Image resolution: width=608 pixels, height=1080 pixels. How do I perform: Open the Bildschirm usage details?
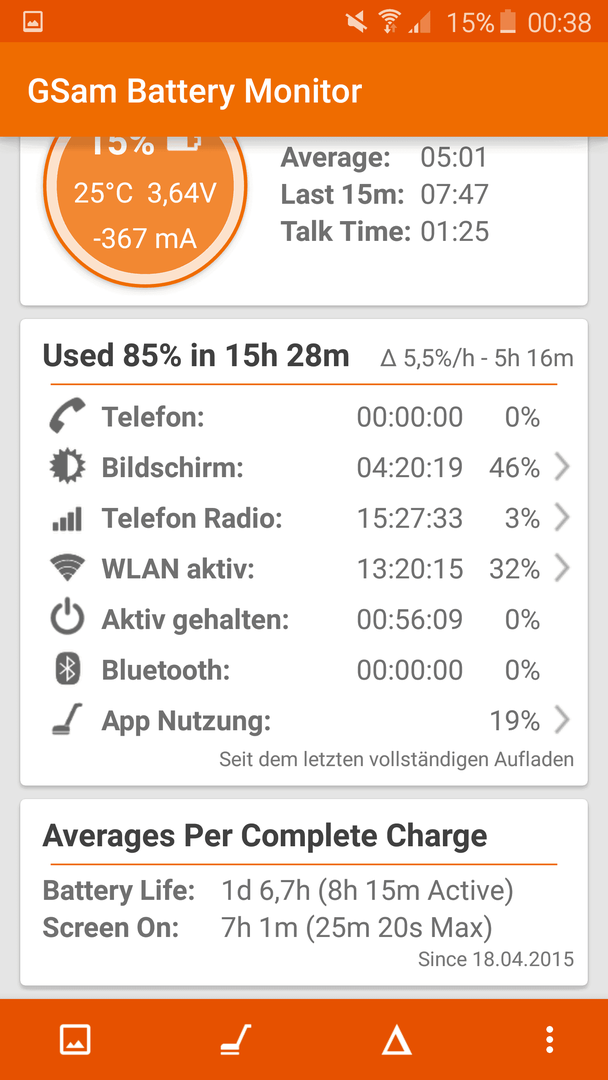coord(304,468)
